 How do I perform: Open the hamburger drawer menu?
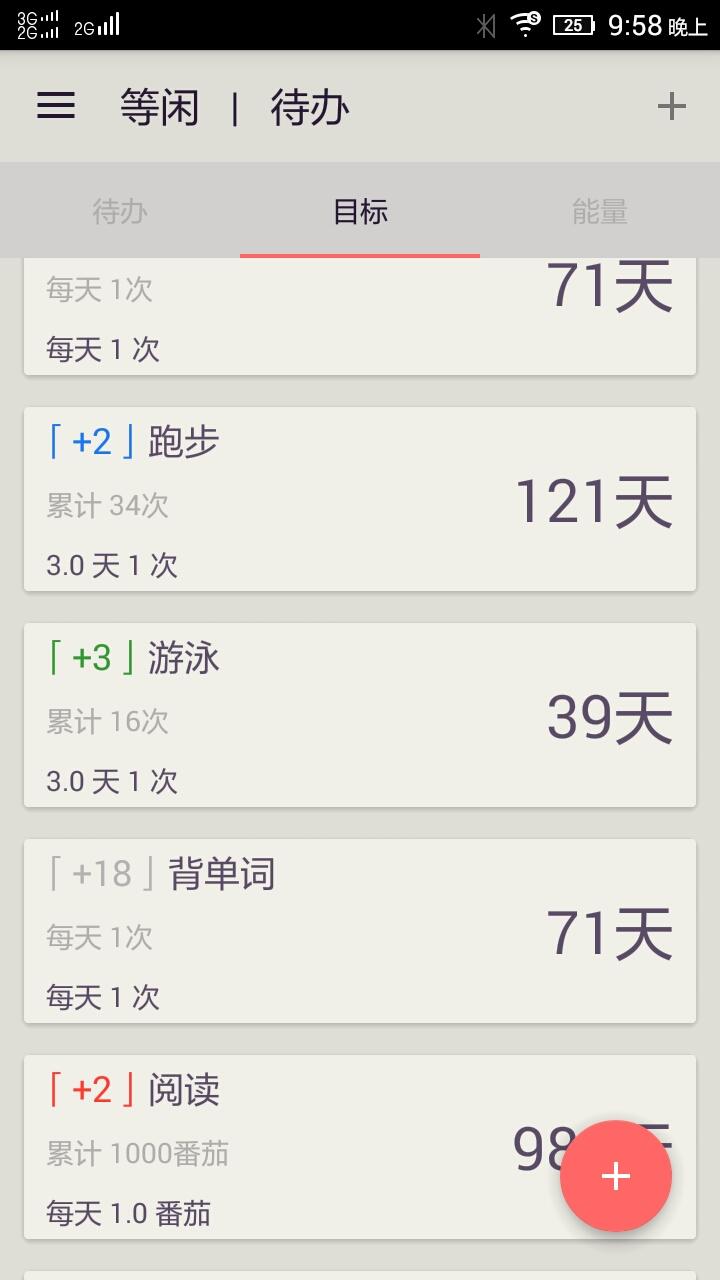click(56, 106)
